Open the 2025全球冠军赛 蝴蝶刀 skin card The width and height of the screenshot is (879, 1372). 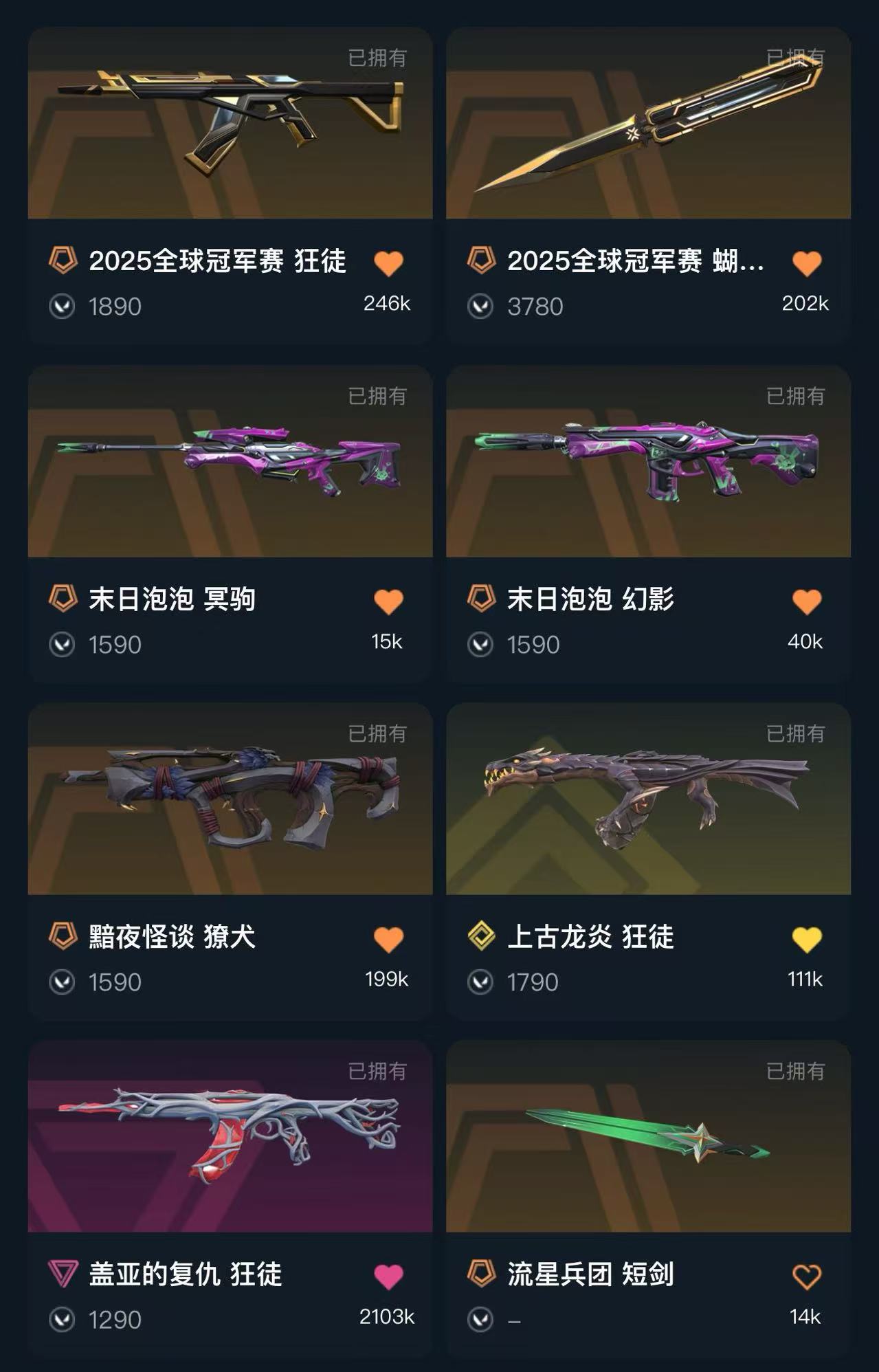pyautogui.click(x=648, y=186)
